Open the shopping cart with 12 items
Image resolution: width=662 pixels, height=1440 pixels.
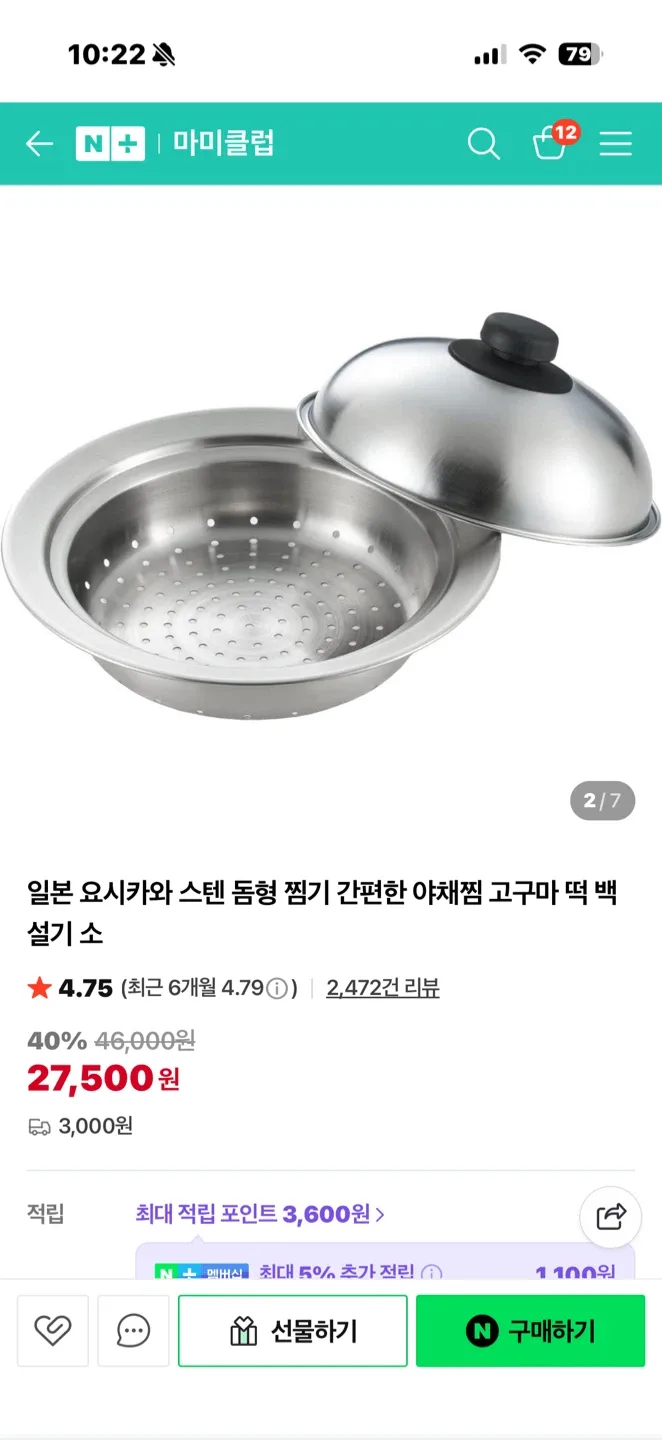[x=551, y=143]
